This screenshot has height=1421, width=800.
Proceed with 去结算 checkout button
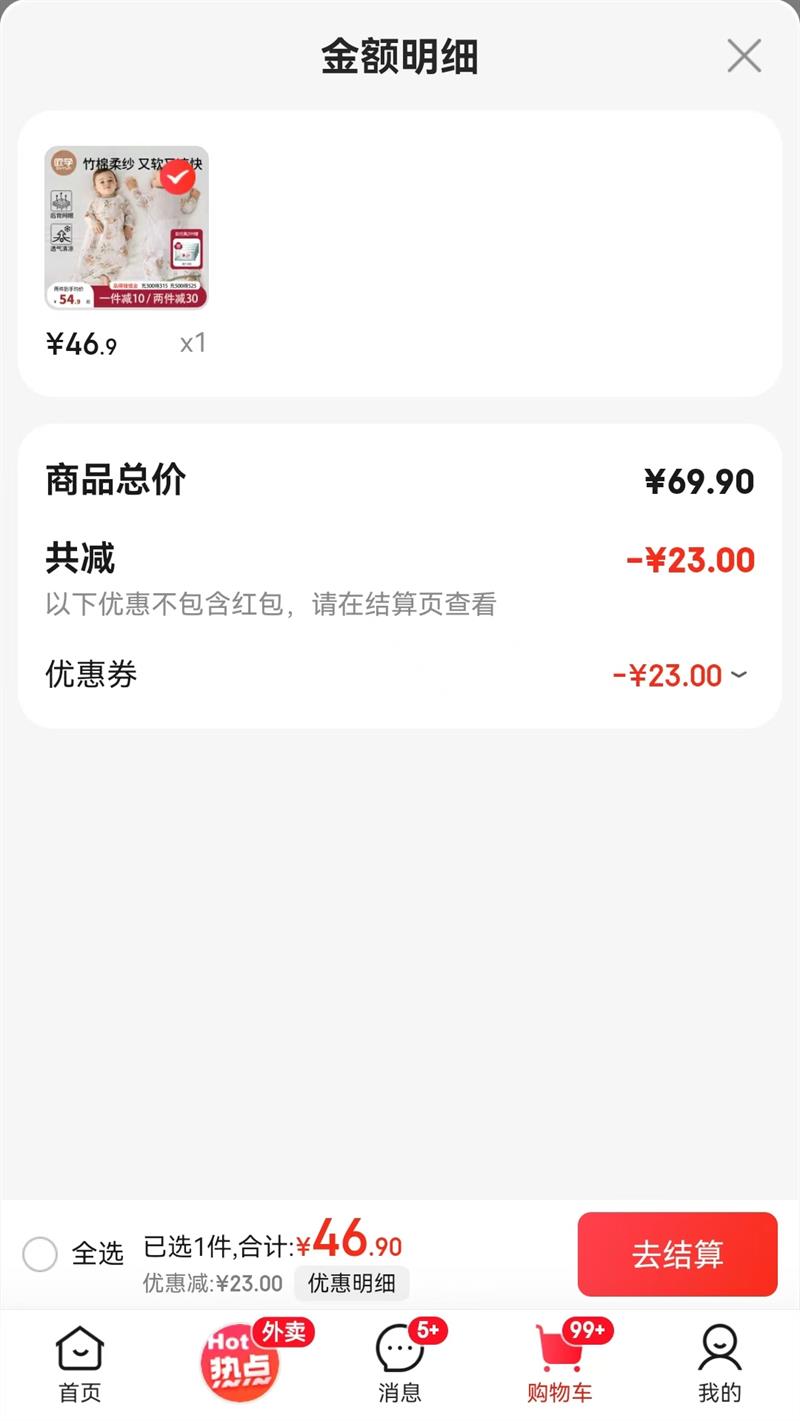[x=677, y=1254]
